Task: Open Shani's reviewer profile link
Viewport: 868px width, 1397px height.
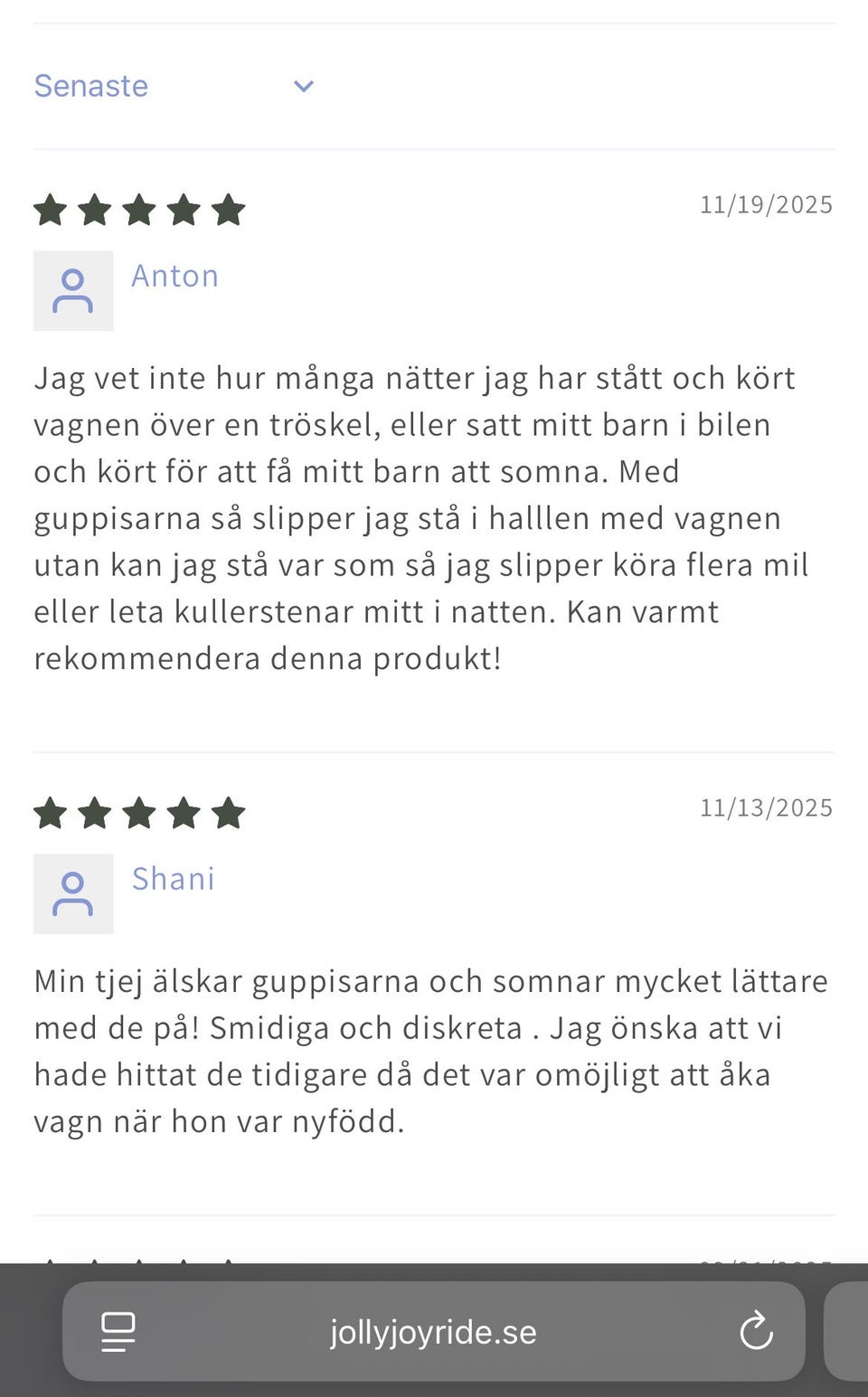Action: tap(174, 878)
